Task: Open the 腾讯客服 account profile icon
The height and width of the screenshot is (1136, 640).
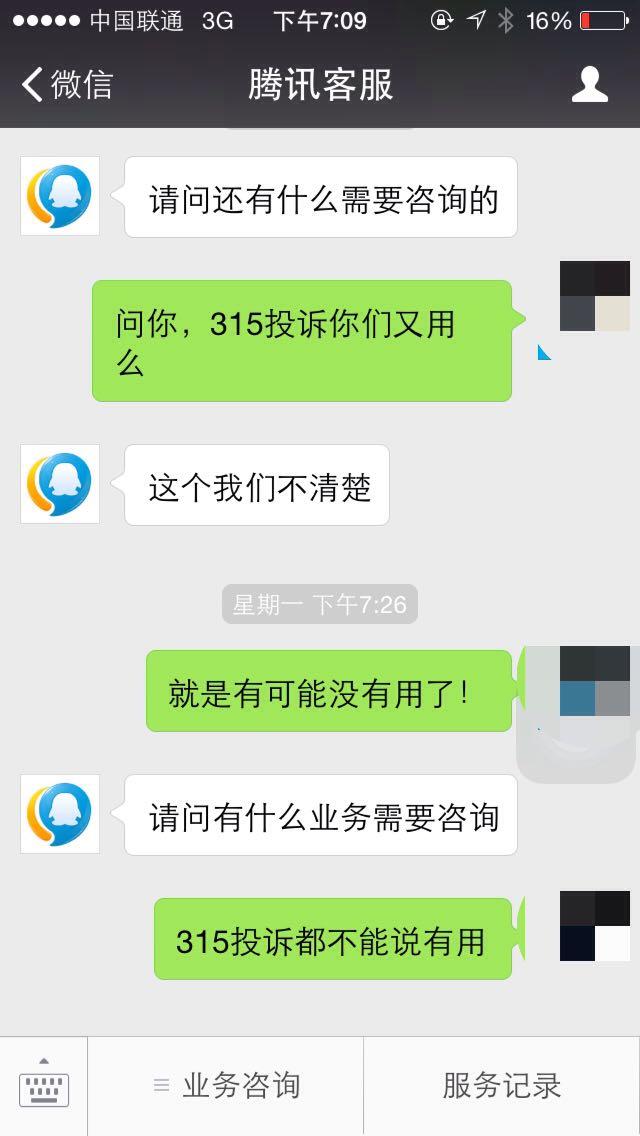Action: pyautogui.click(x=589, y=85)
